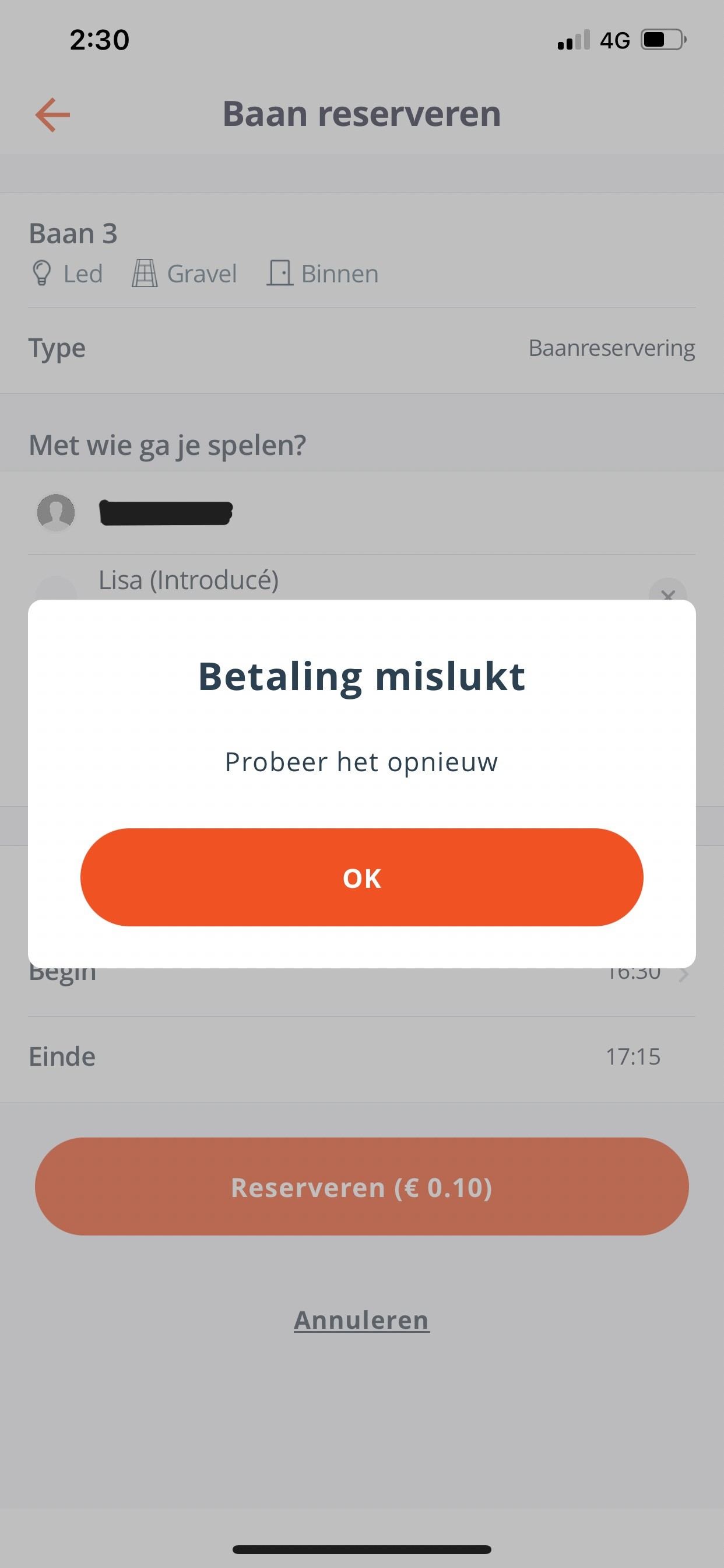The width and height of the screenshot is (724, 1568).
Task: Confirm the Betaling mislukt dialog with OK
Action: 361,877
